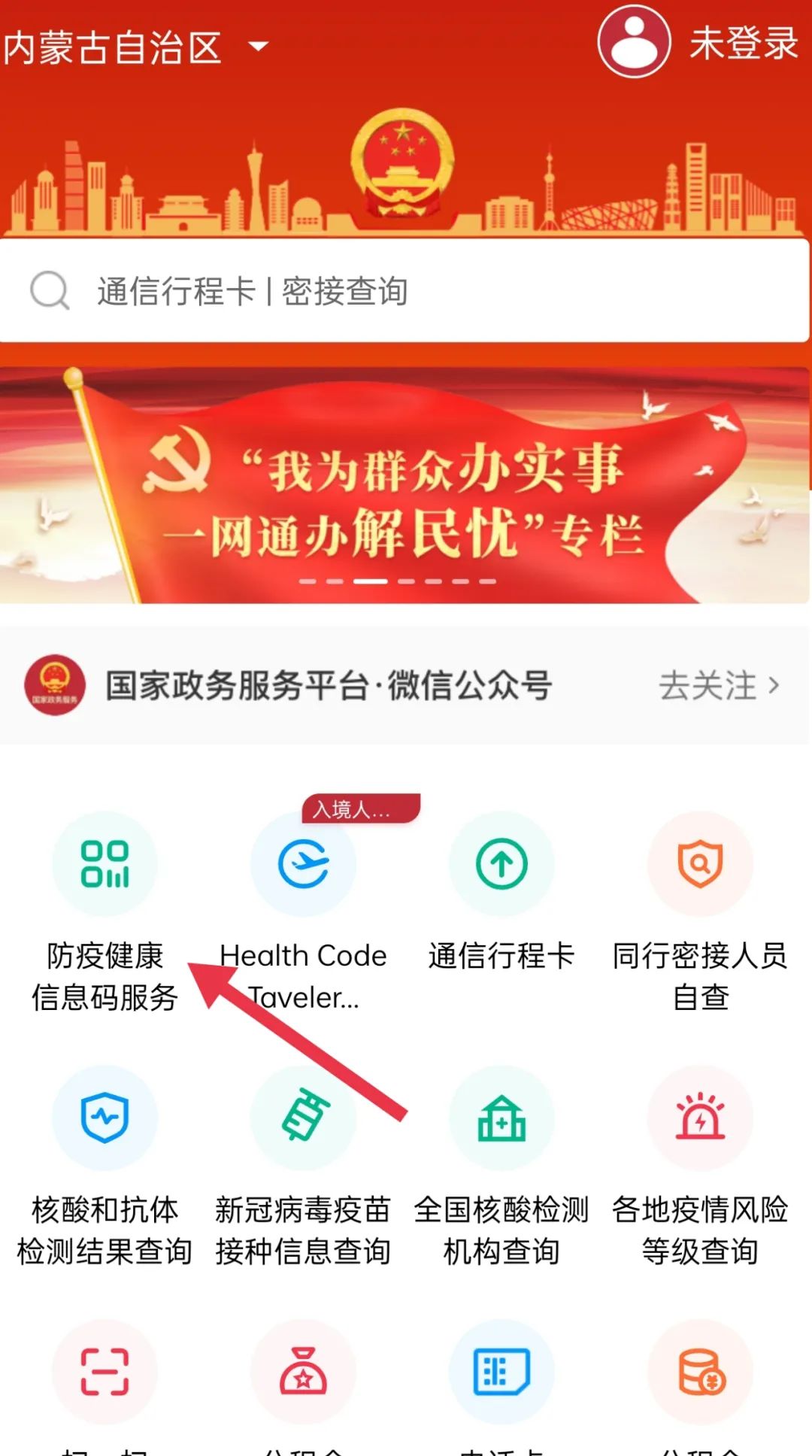Tap 去关注 to follow the WeChat account
812x1456 pixels.
(718, 686)
